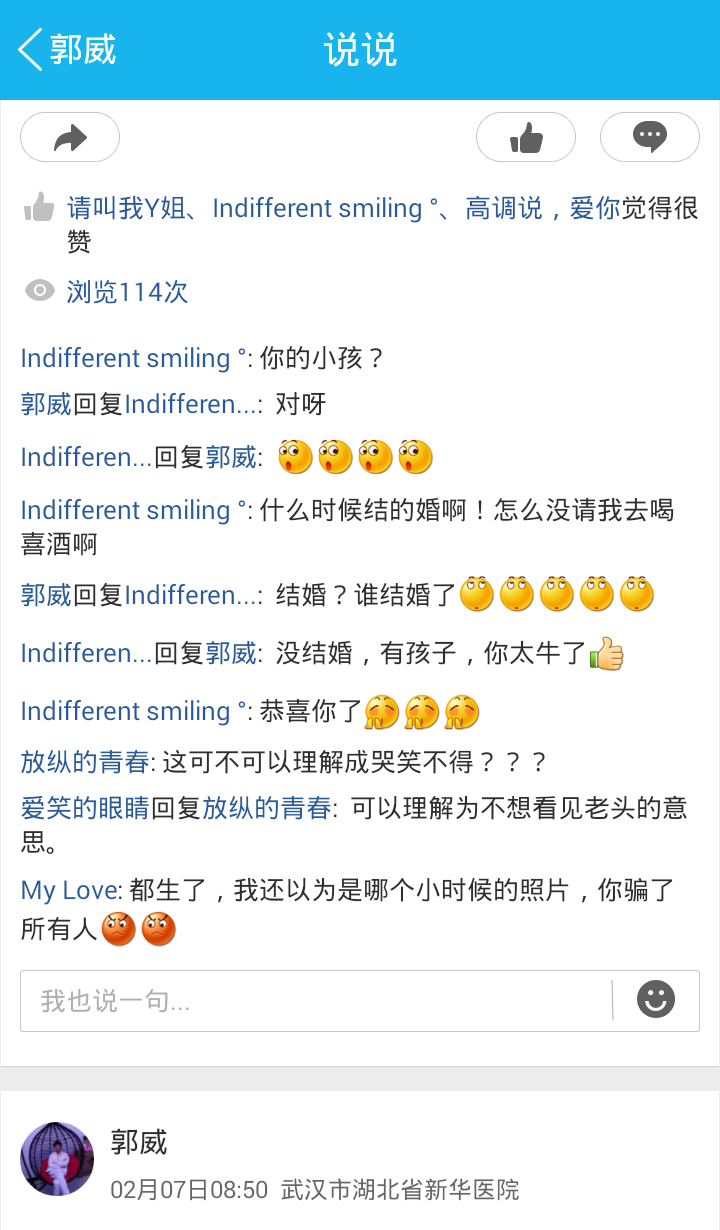Open the emoji picker smiley
The image size is (720, 1230).
(656, 1000)
